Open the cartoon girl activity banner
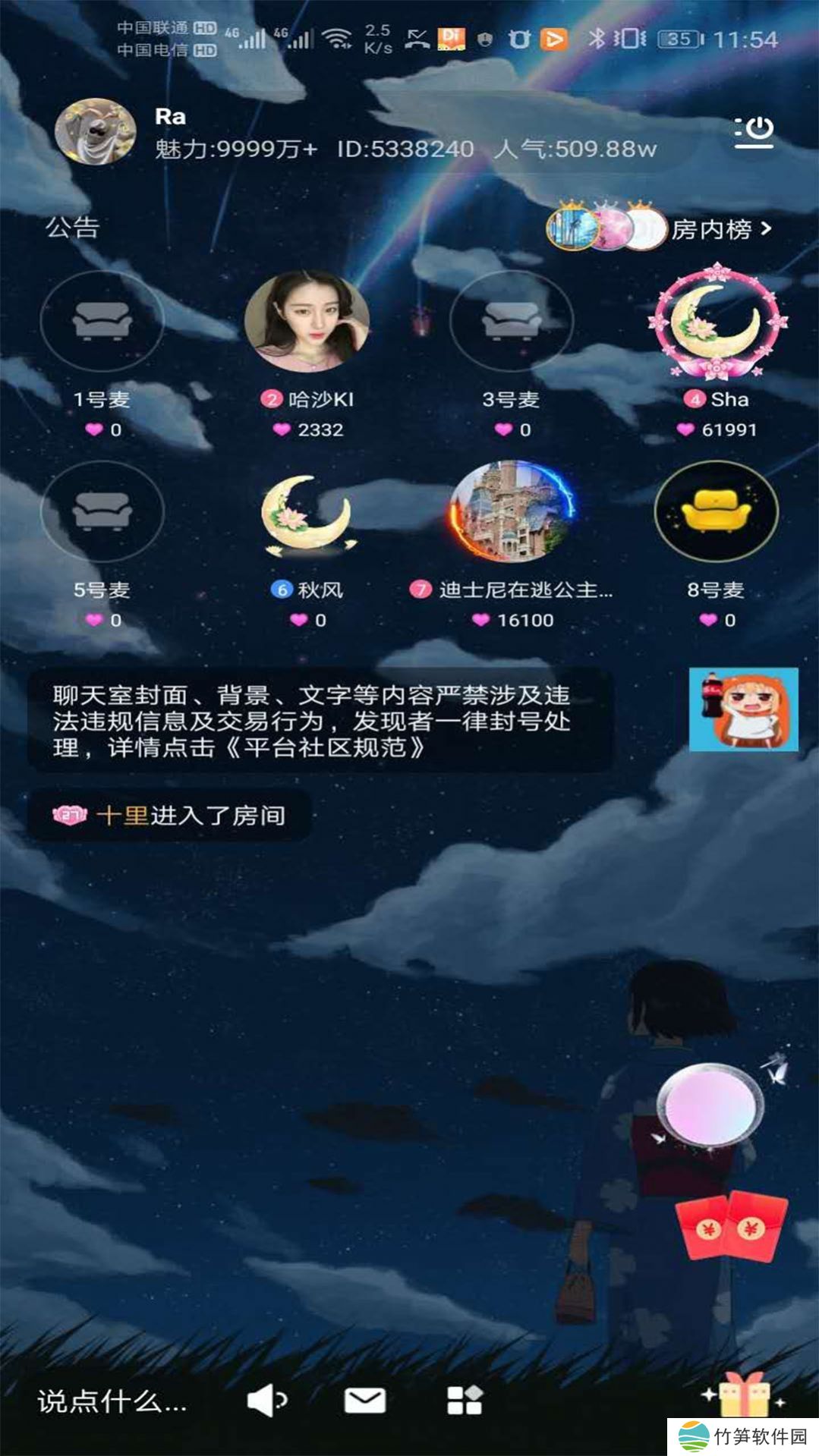The height and width of the screenshot is (1456, 819). (743, 709)
